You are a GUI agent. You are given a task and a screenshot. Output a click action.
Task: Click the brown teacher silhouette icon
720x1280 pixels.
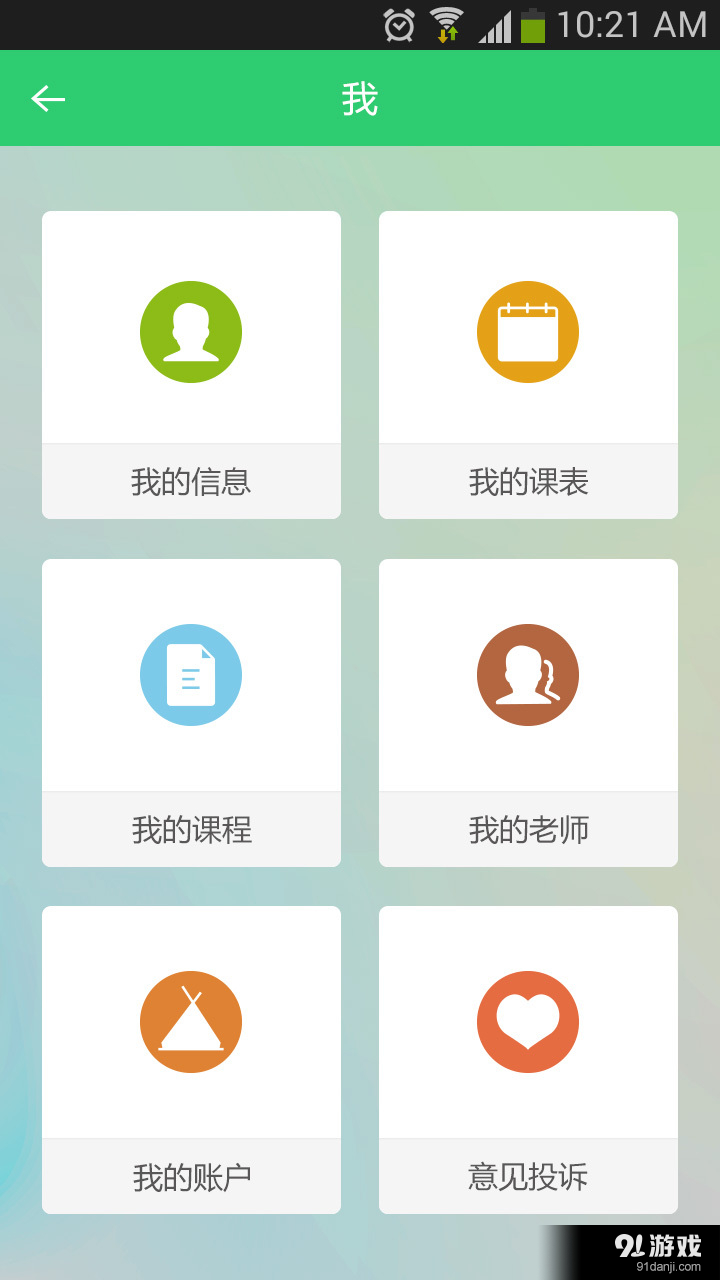[x=528, y=675]
